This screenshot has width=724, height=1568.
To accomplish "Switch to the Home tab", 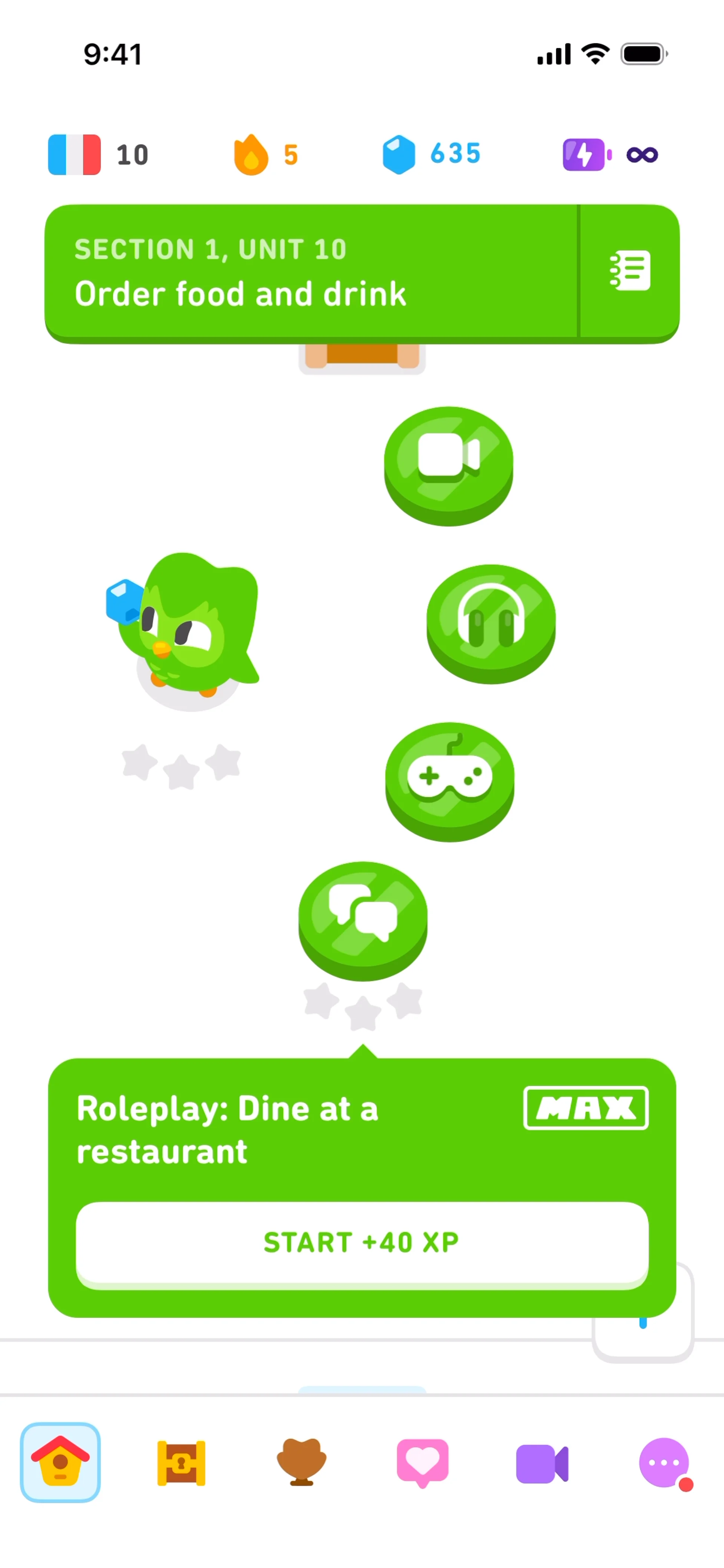I will point(60,1462).
